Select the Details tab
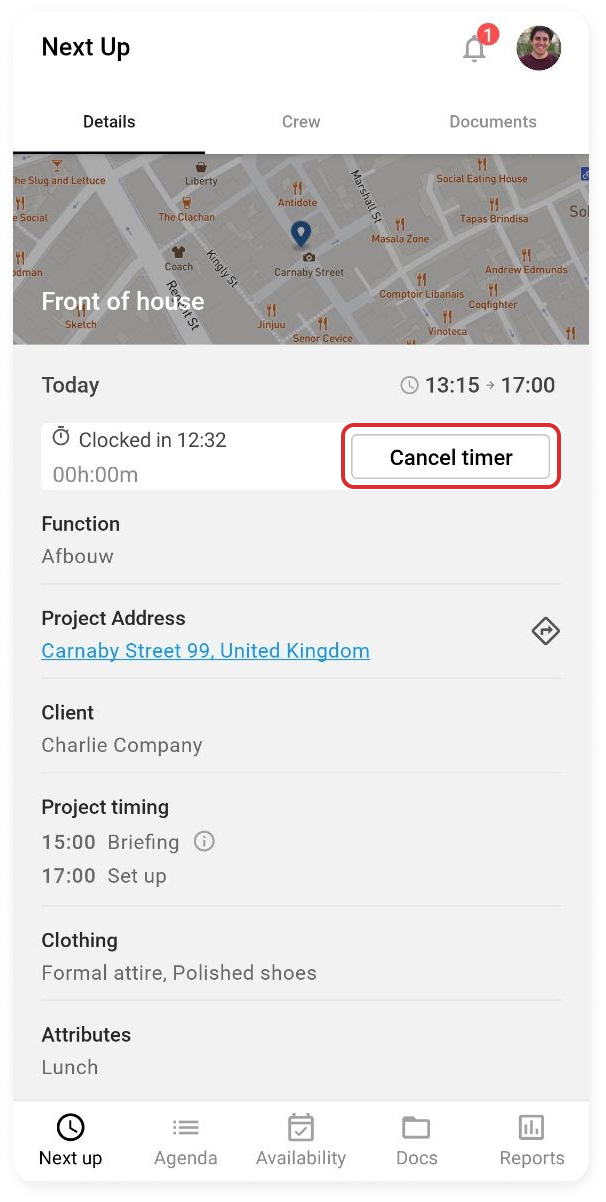Viewport: 606px width, 1202px height. [109, 122]
